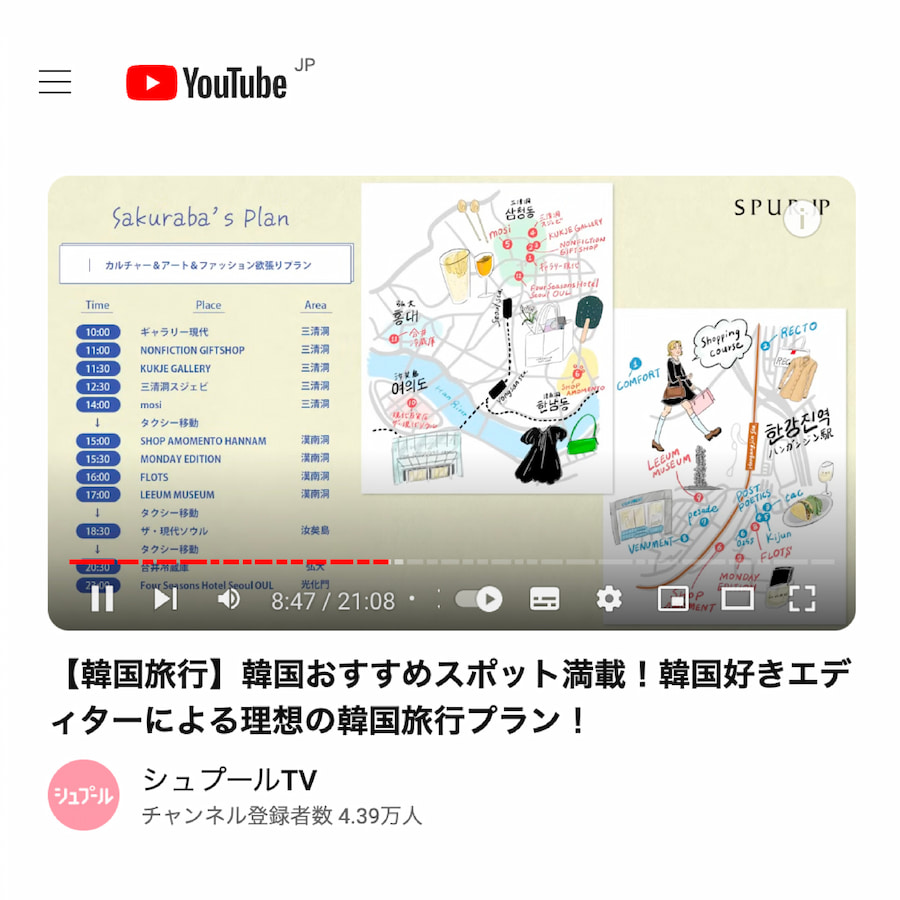
Task: Skip to the next video
Action: [165, 599]
